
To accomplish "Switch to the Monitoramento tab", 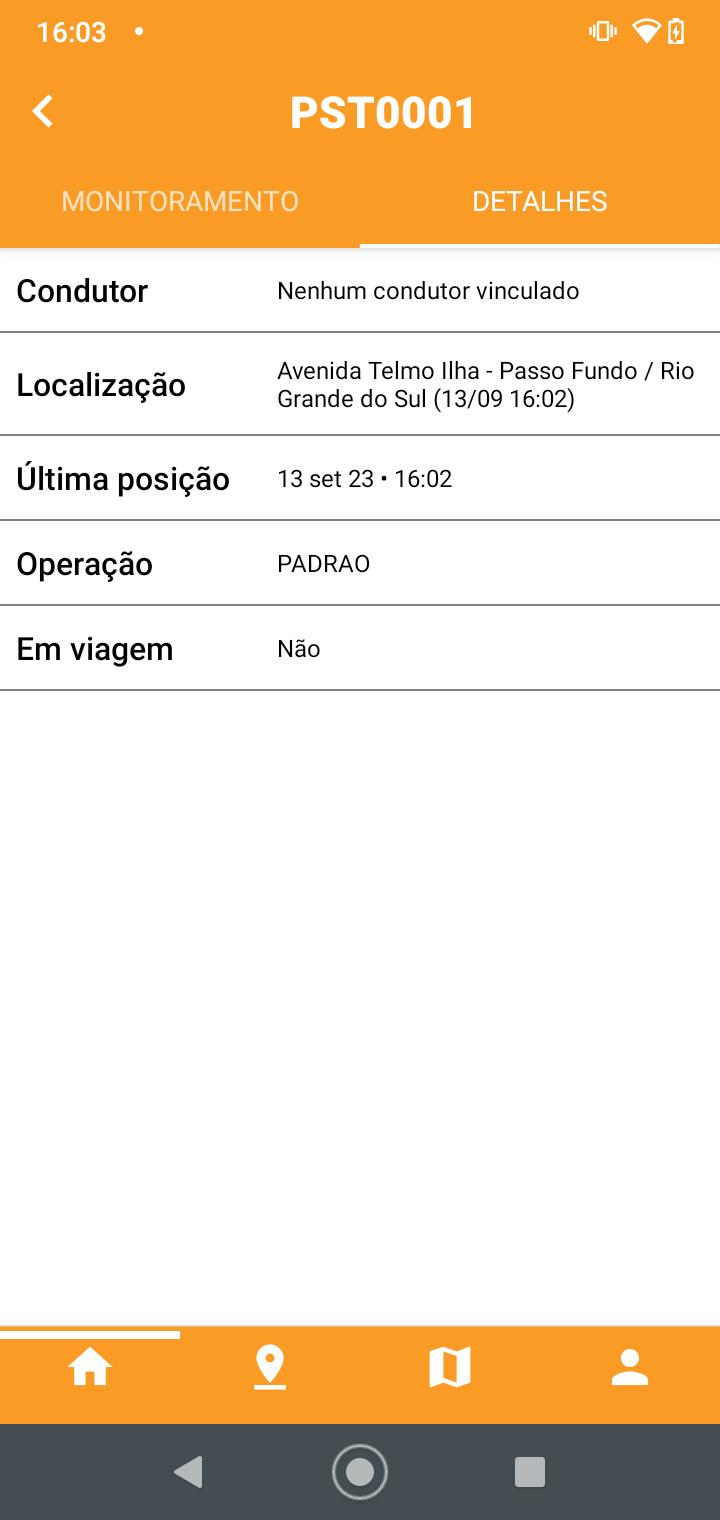I will [x=180, y=201].
